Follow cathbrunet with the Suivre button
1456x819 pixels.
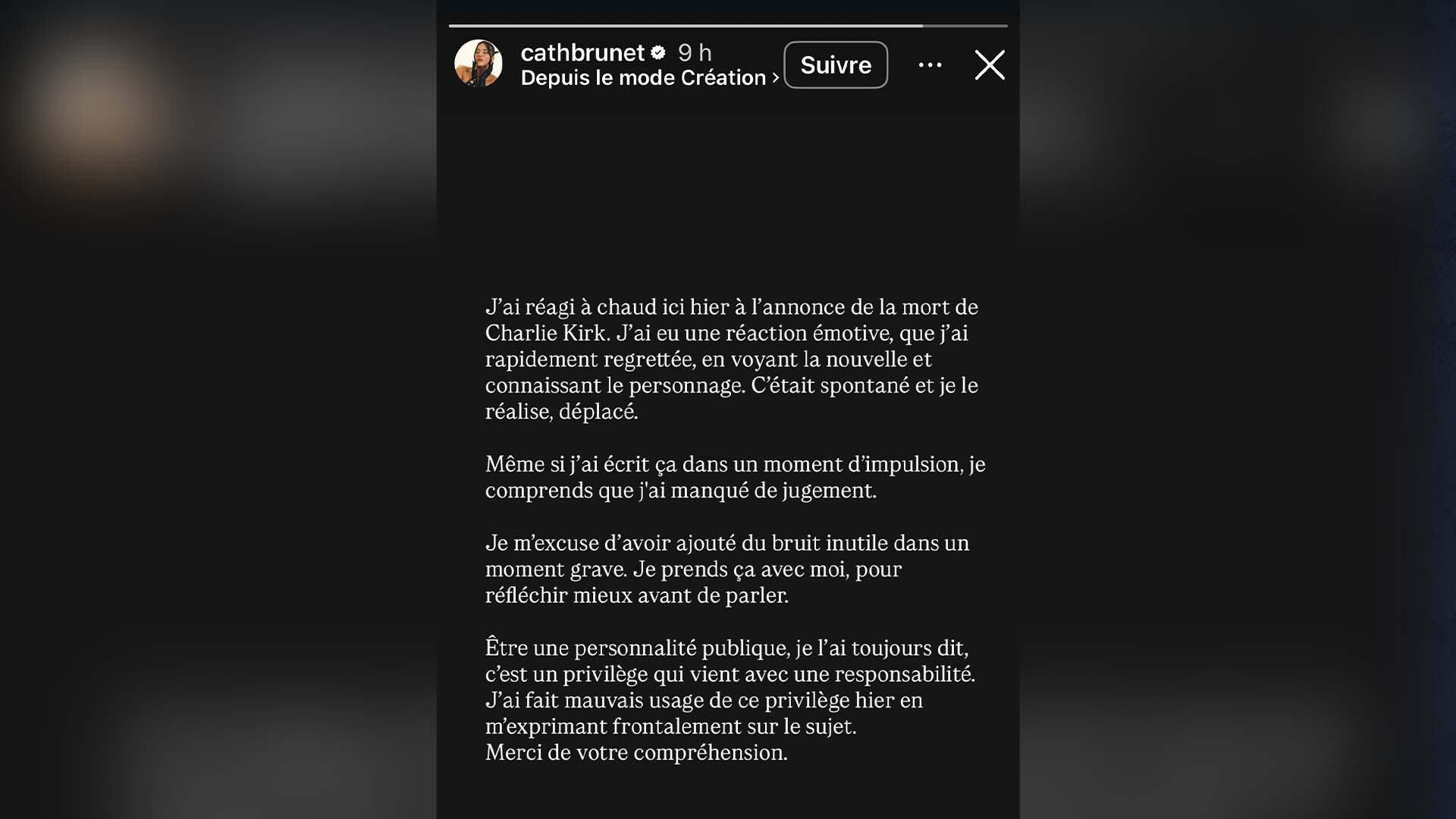point(835,65)
